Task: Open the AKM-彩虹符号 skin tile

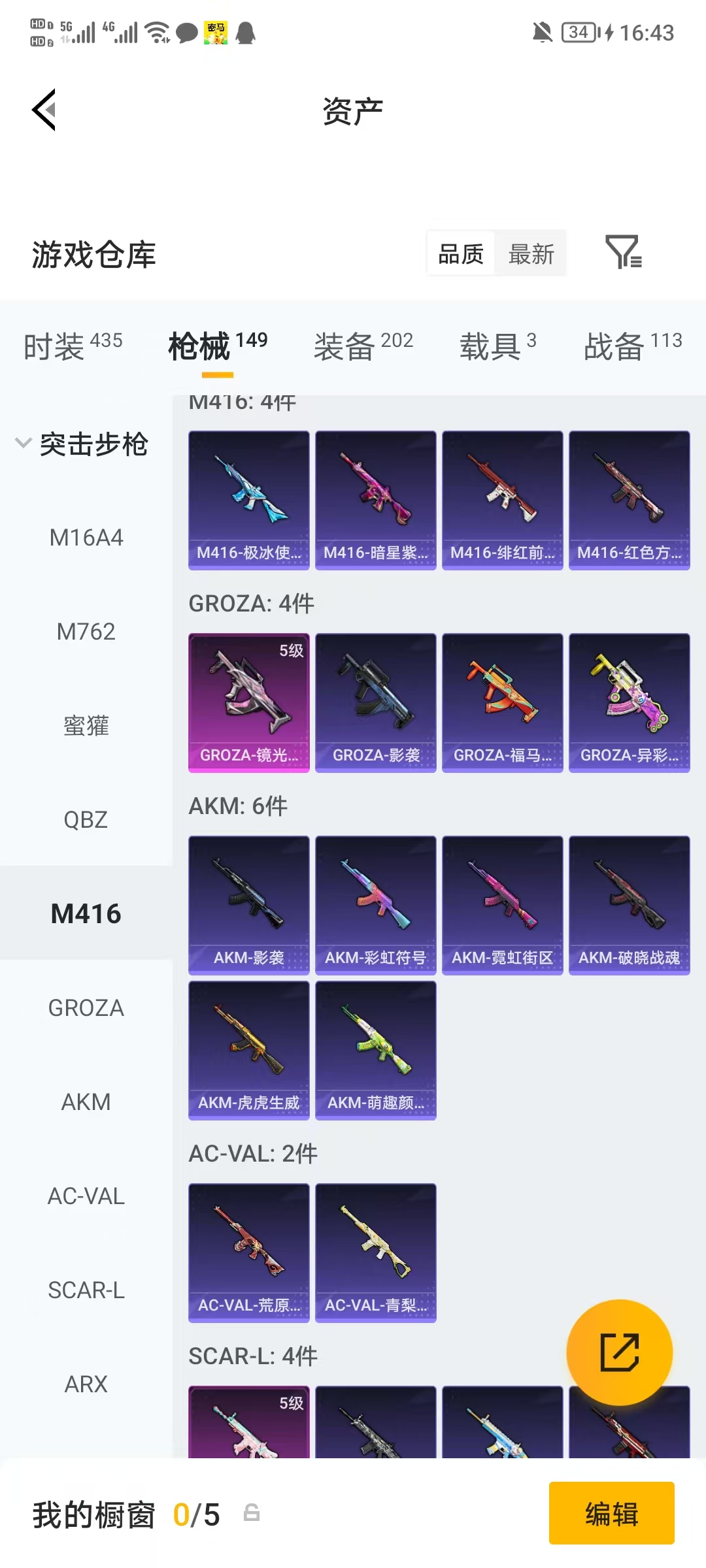Action: click(376, 906)
